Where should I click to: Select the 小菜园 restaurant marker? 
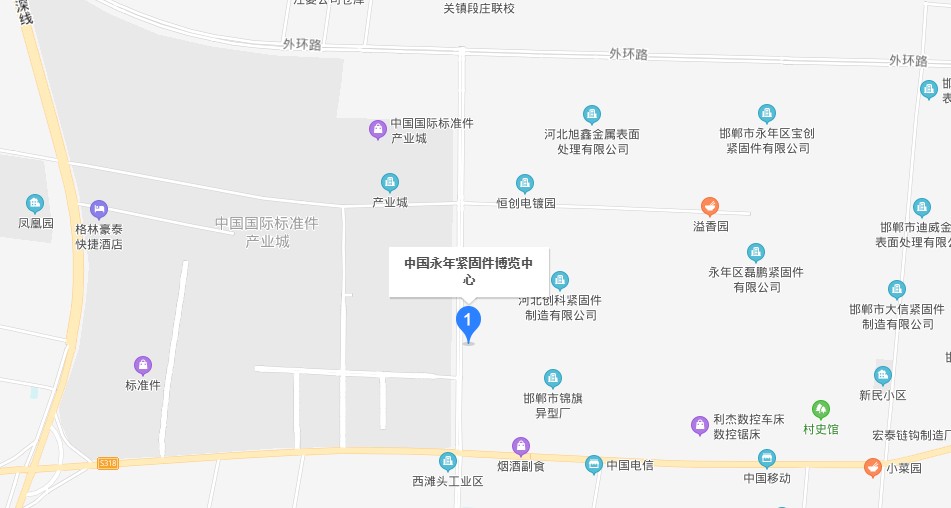(873, 468)
